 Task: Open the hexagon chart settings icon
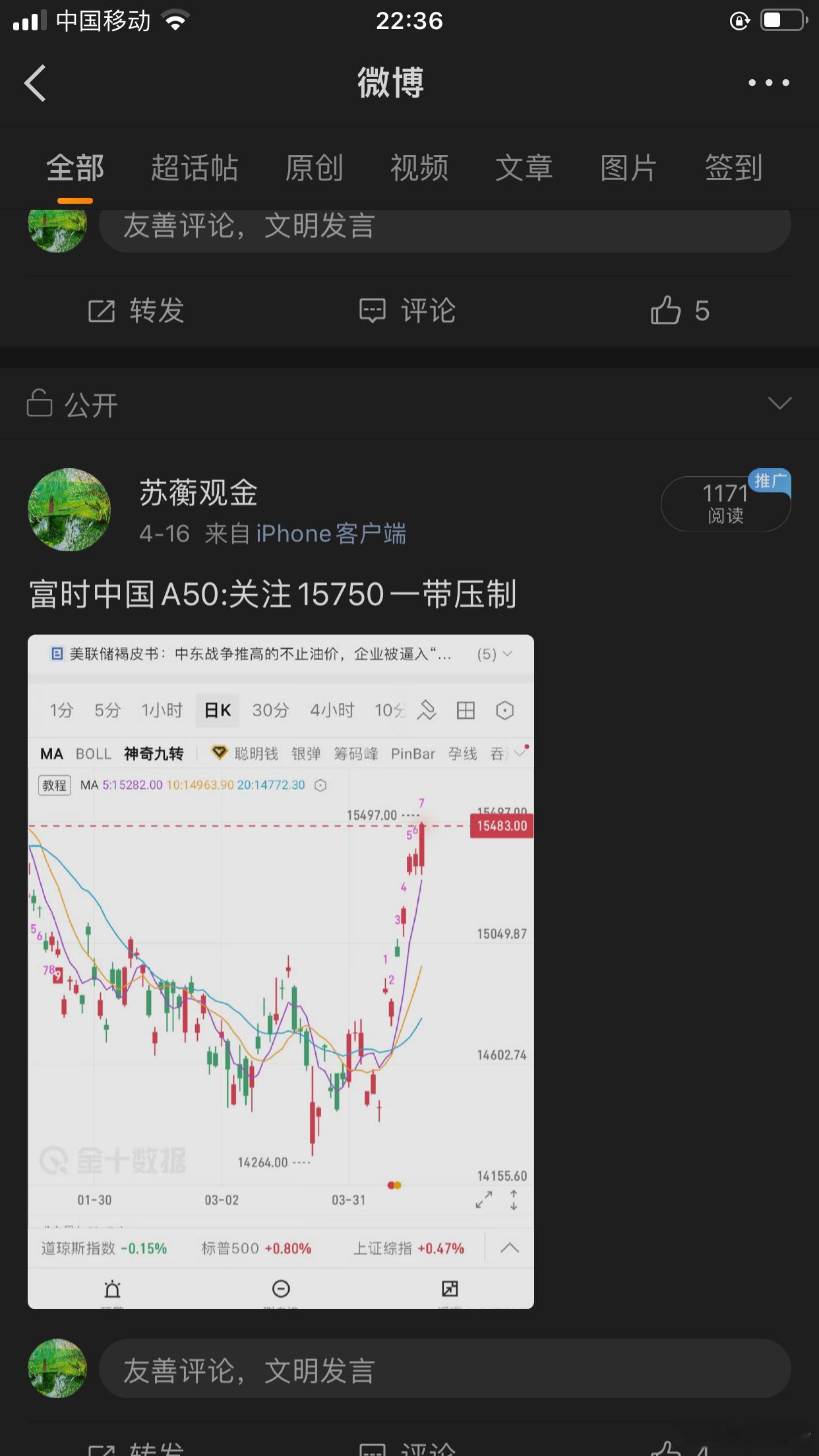(x=505, y=711)
